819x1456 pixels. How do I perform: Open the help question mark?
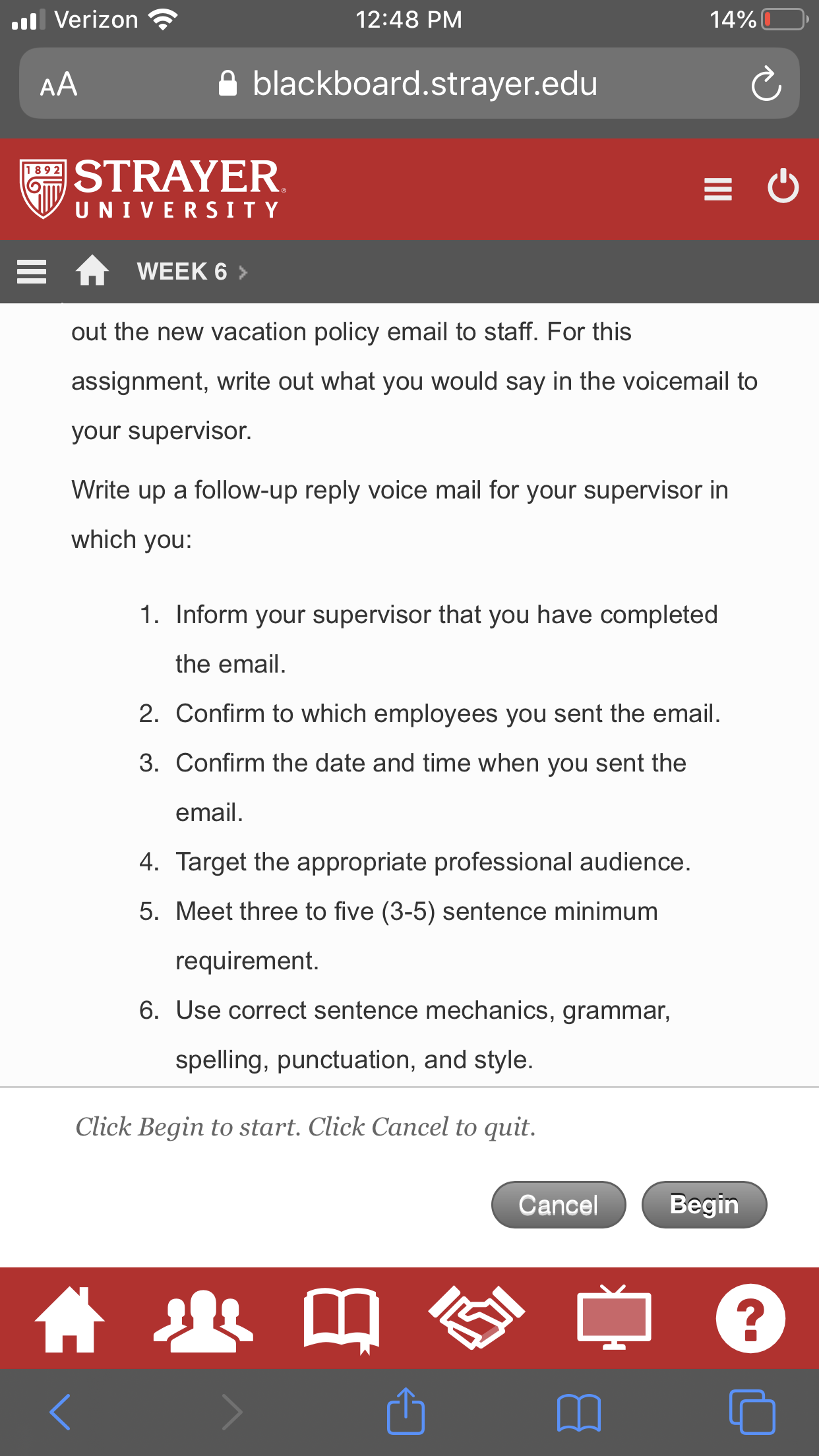pyautogui.click(x=750, y=1318)
